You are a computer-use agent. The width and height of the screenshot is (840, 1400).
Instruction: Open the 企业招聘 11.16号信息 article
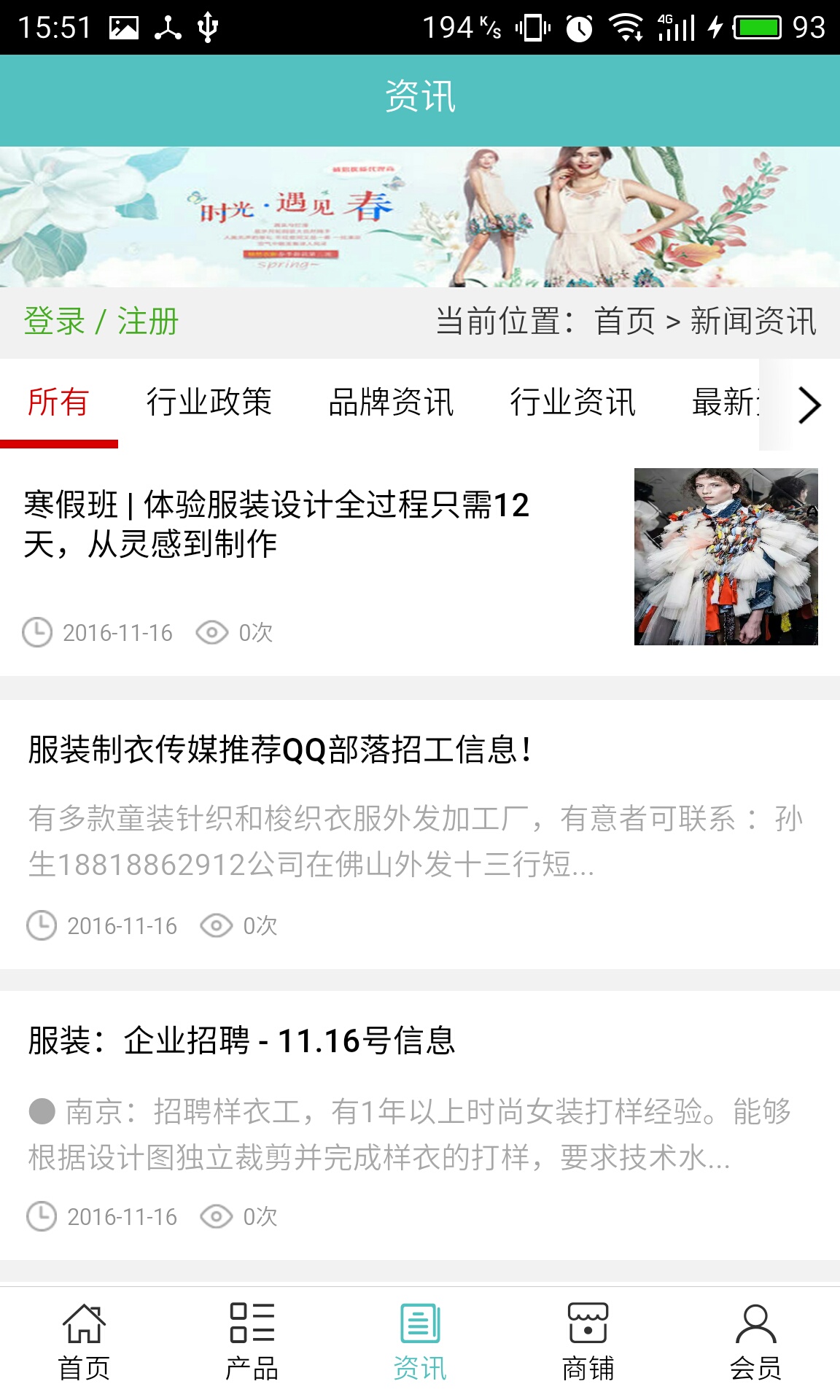click(x=241, y=1041)
